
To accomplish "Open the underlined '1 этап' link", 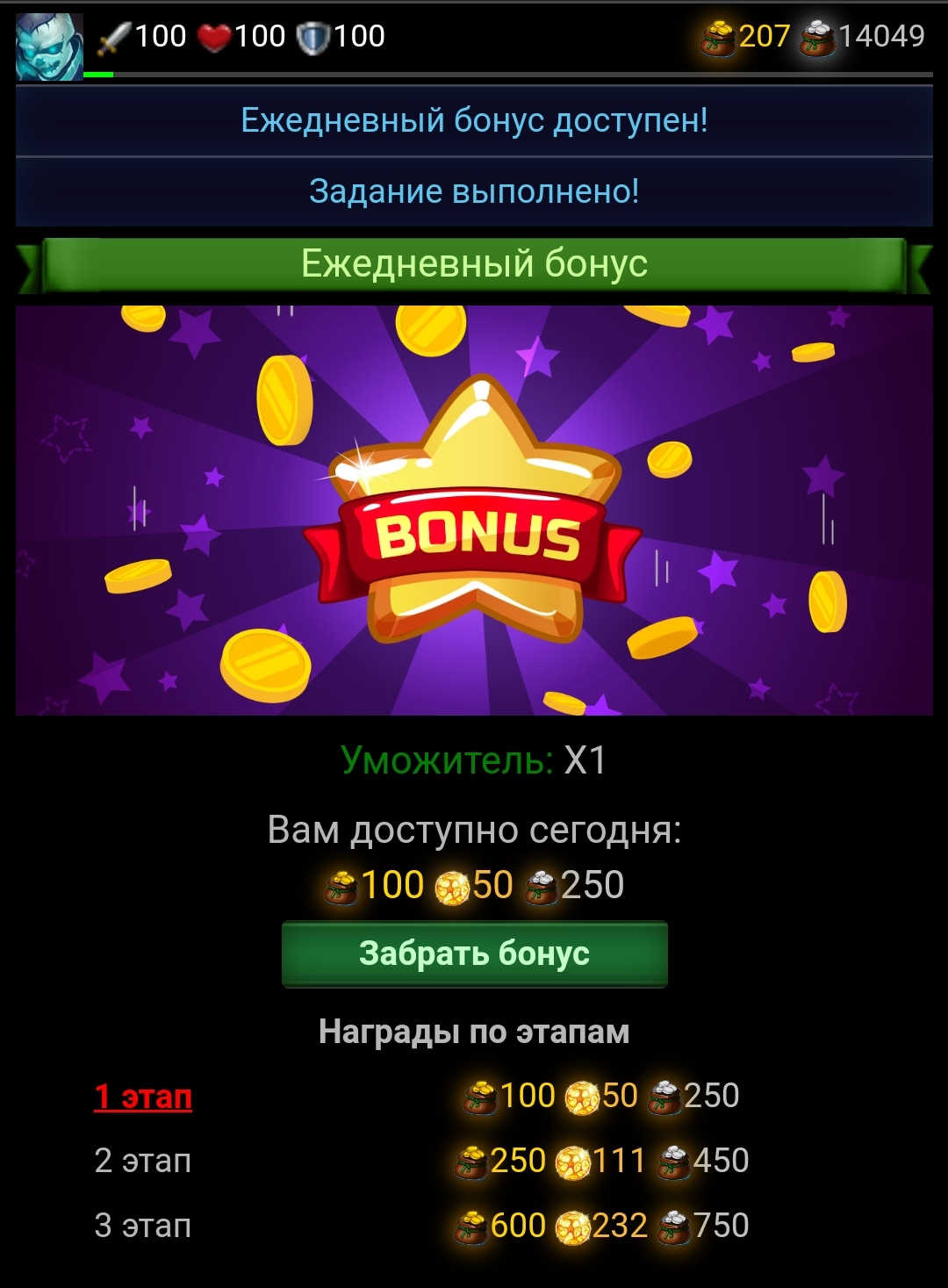I will [143, 1097].
